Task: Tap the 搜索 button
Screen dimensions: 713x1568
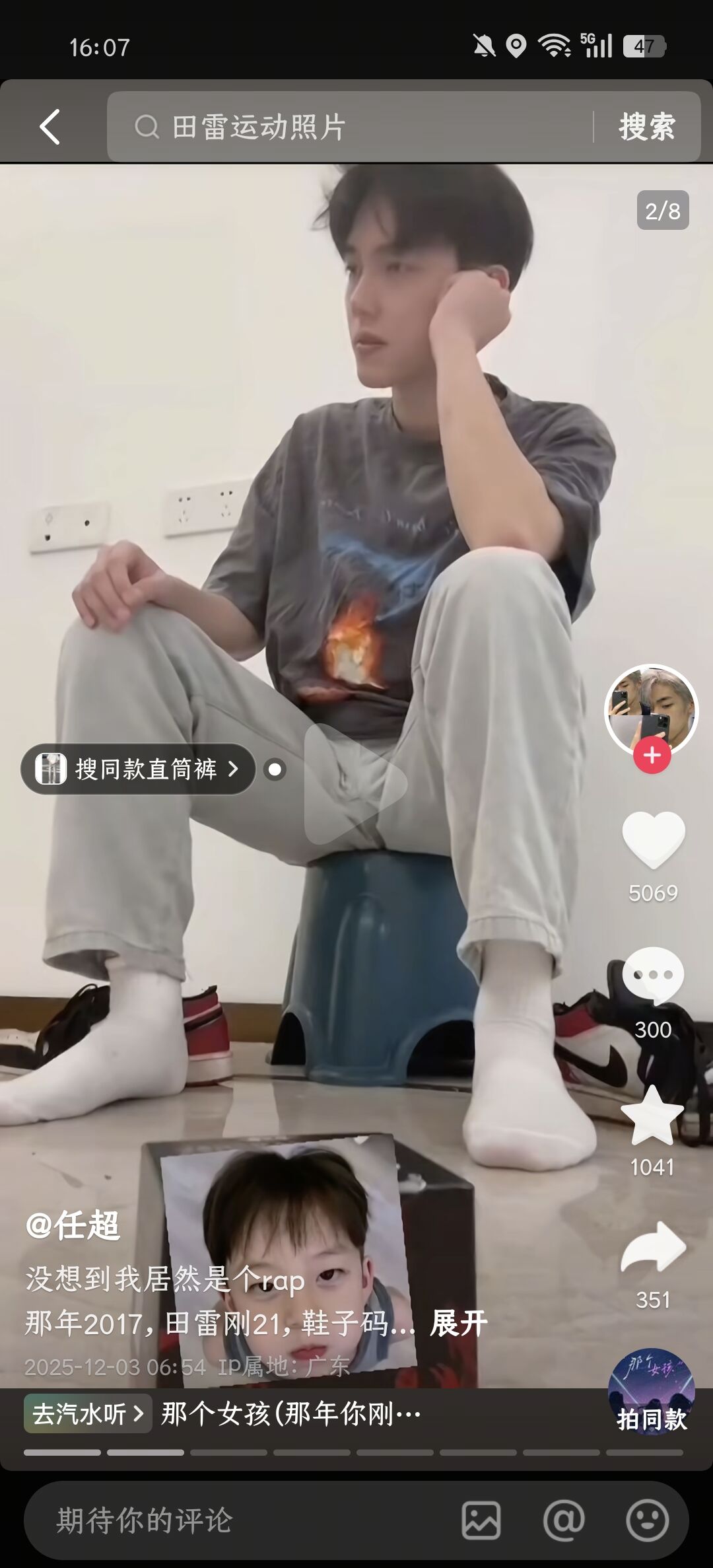Action: [647, 127]
